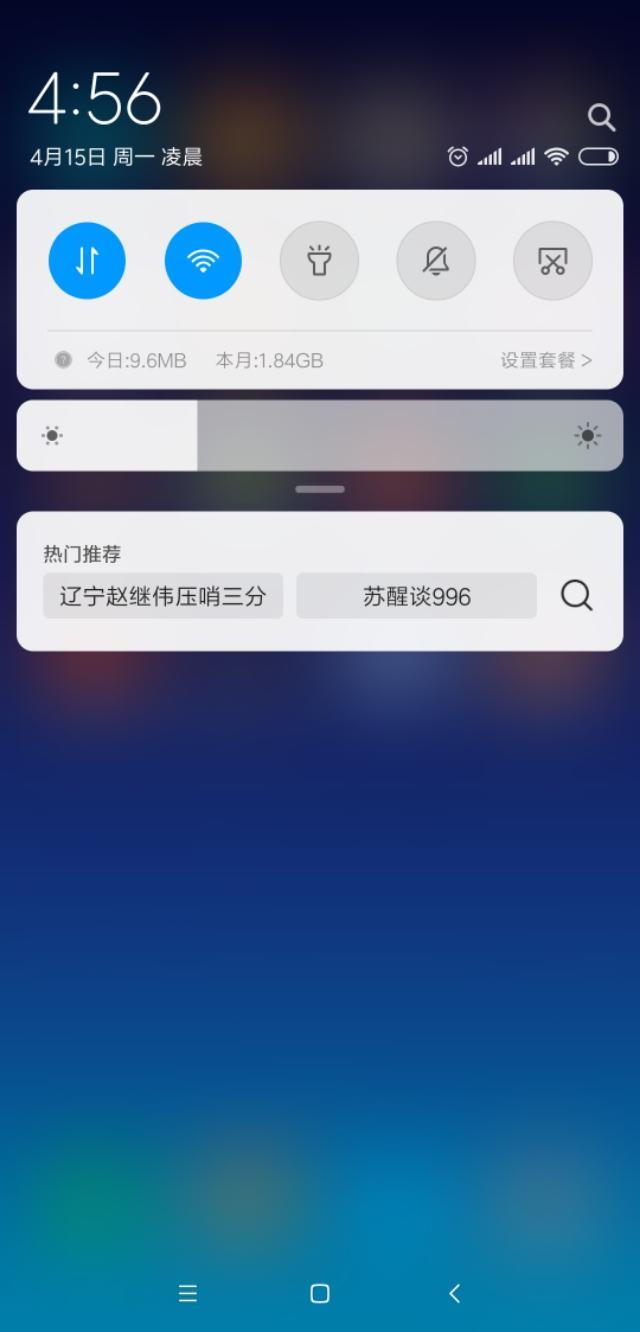Tap the search icon in 热门推荐 card
Viewport: 640px width, 1332px height.
click(576, 596)
